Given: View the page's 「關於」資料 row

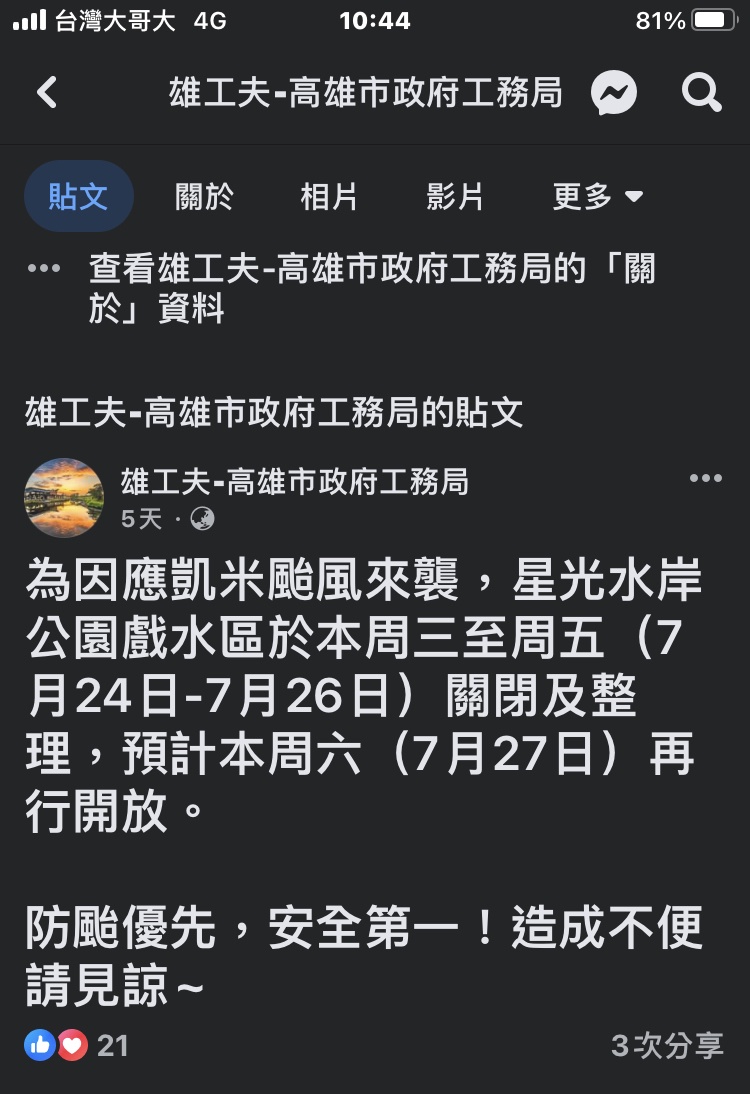Looking at the screenshot, I should pos(372,288).
